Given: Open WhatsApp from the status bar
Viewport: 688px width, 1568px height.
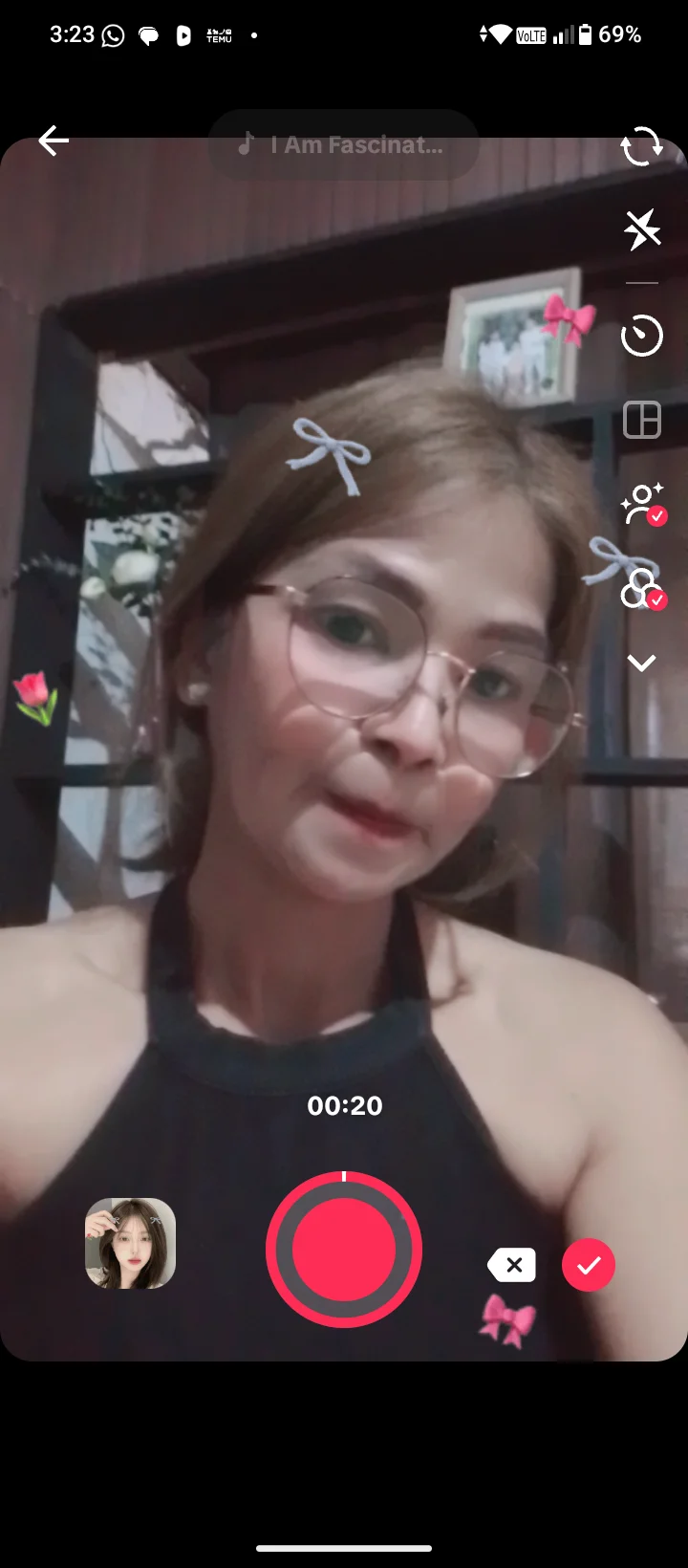Looking at the screenshot, I should [x=114, y=33].
